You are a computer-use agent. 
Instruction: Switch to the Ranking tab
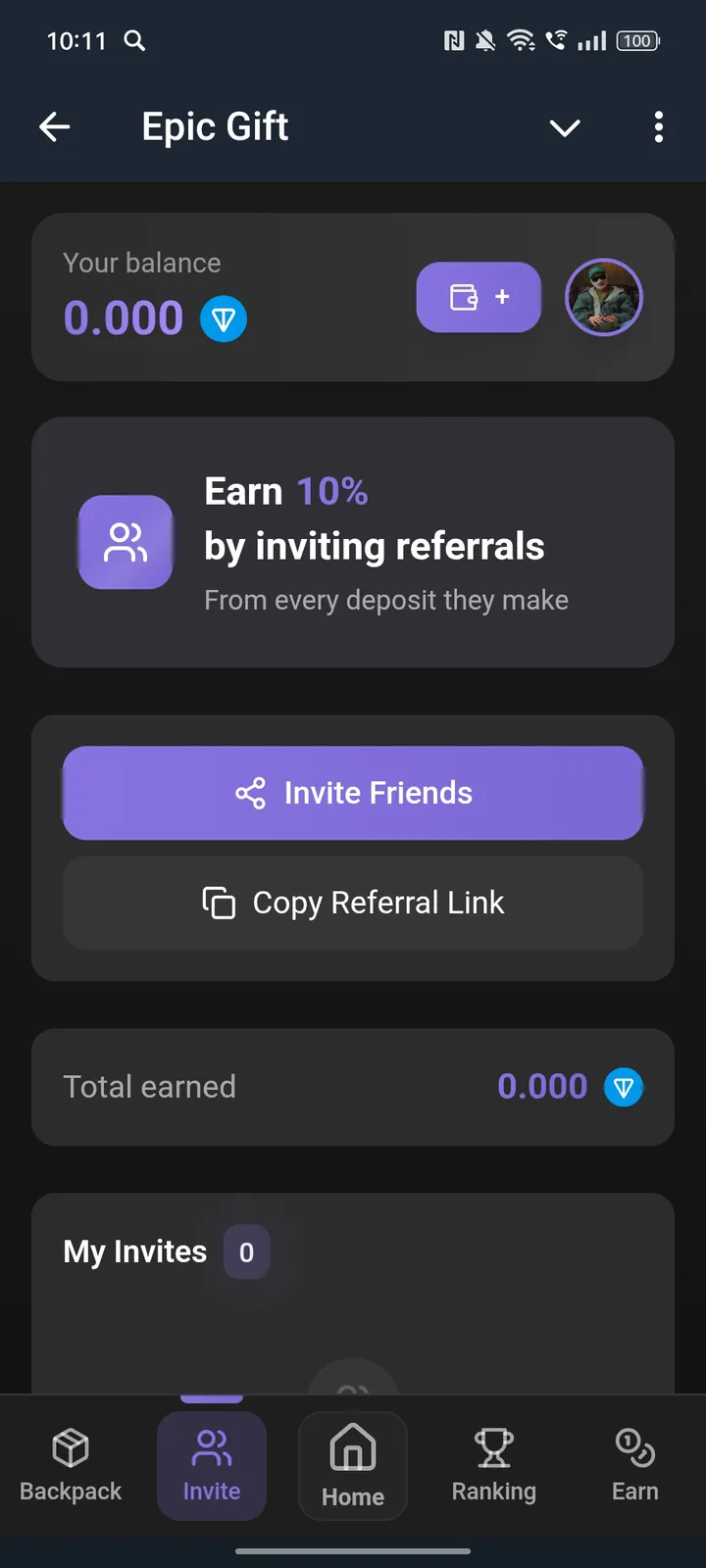pyautogui.click(x=493, y=1465)
